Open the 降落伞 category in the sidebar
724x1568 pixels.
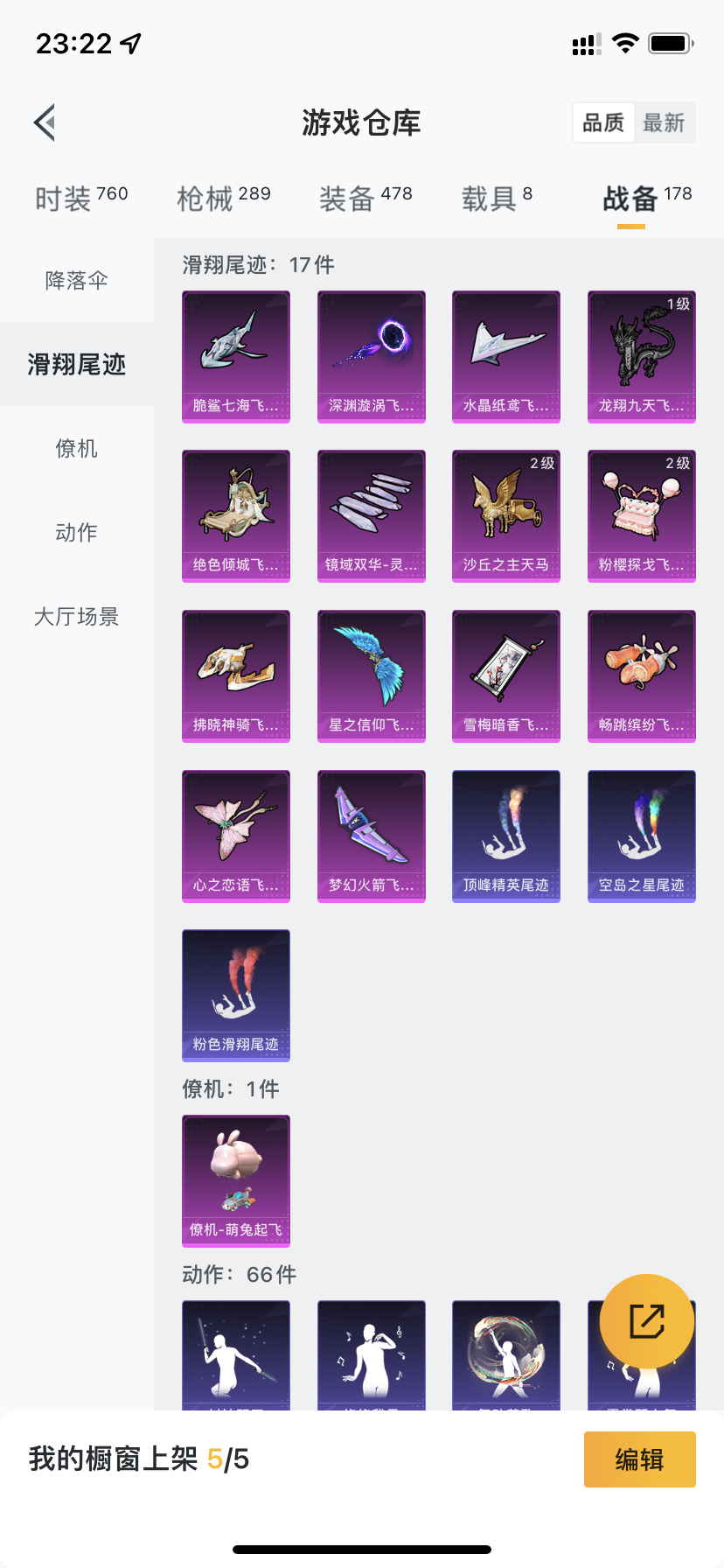pyautogui.click(x=77, y=280)
